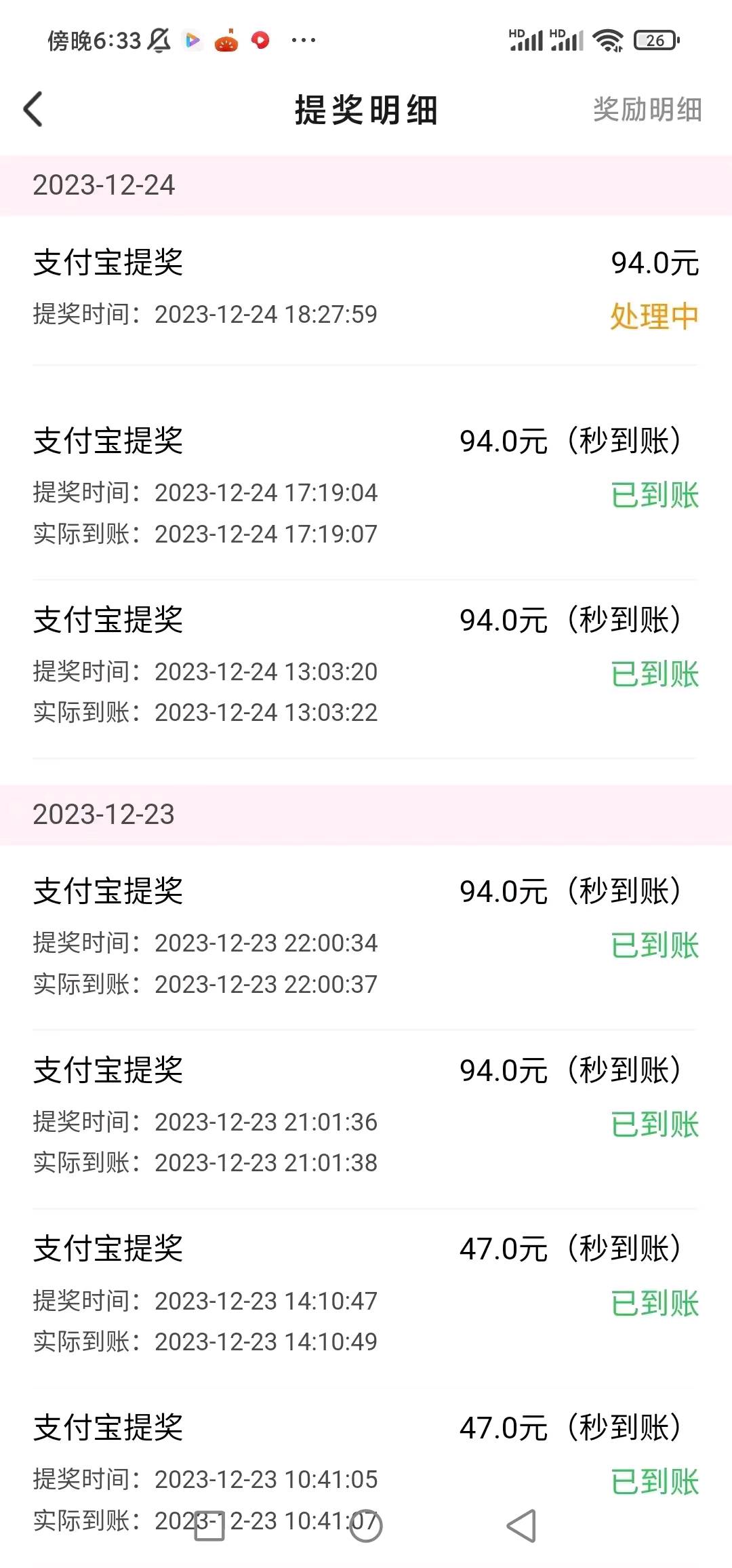The image size is (732, 1568).
Task: Open 奖励明细 link in the header
Action: (x=647, y=110)
